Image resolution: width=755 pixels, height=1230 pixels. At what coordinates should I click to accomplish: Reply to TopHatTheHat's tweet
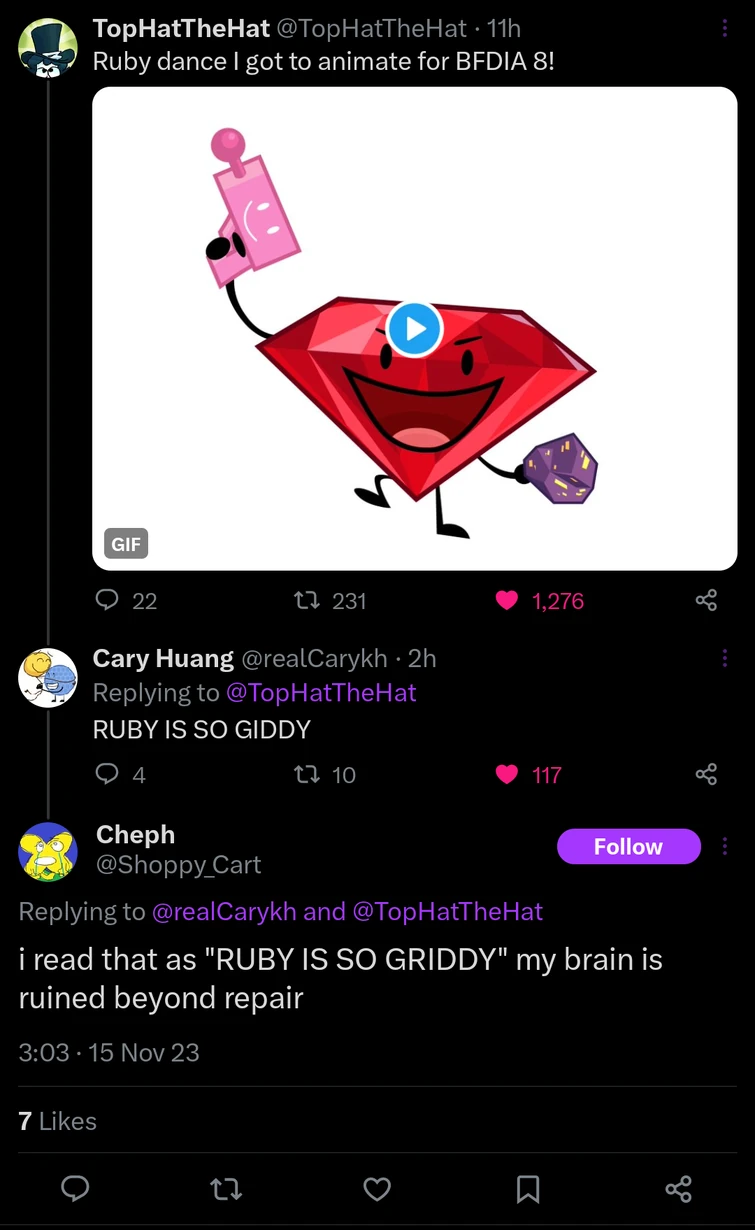click(106, 600)
